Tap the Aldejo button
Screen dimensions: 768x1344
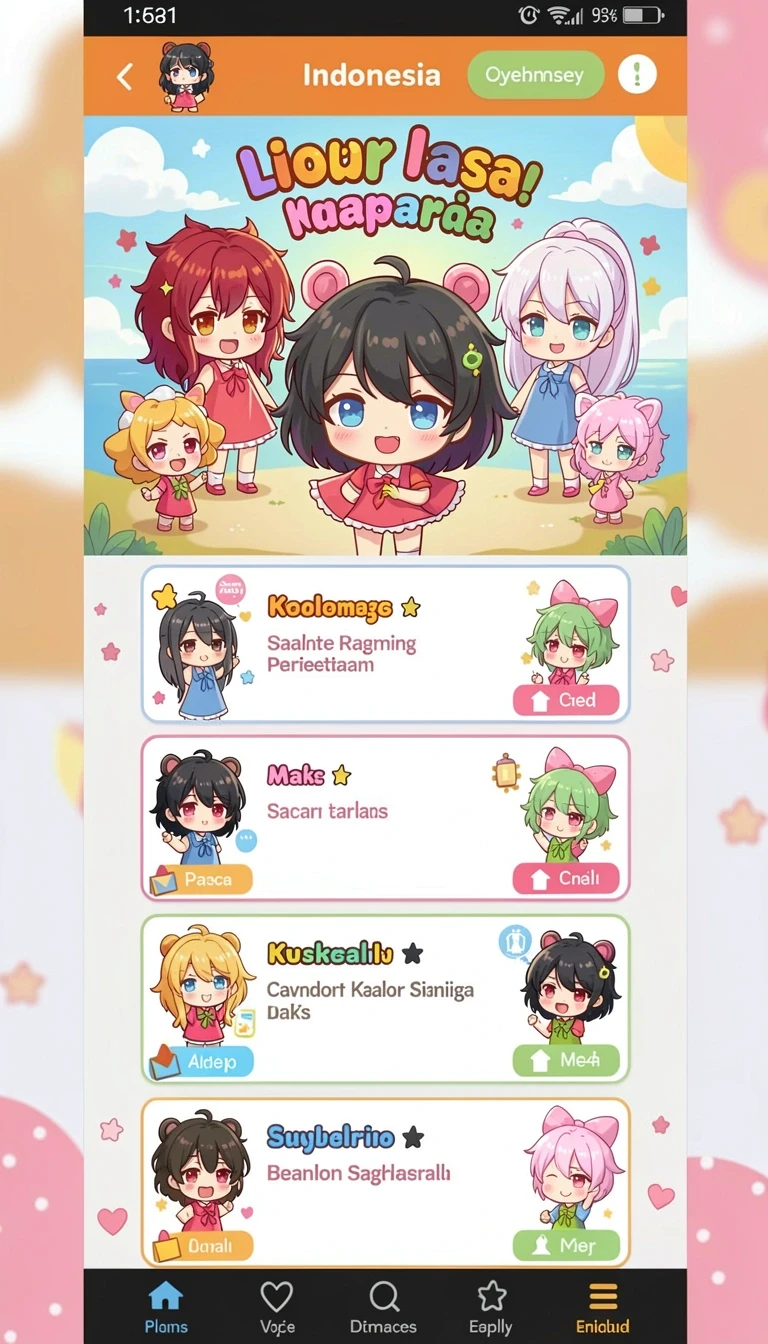[x=200, y=1061]
